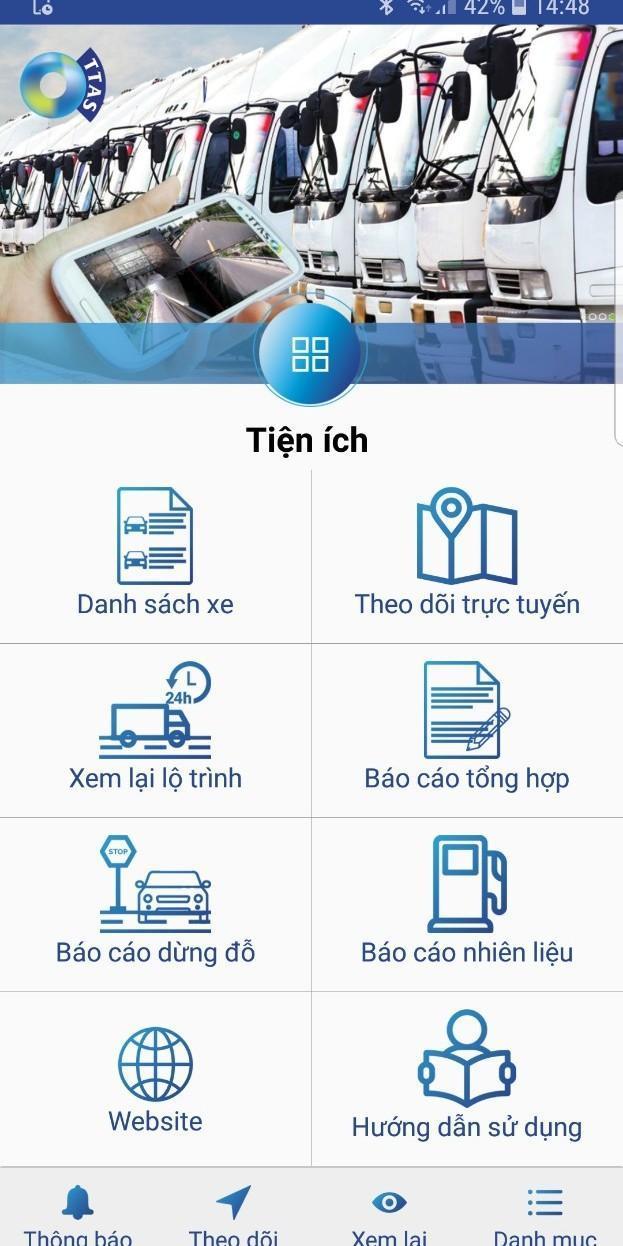Switch to the Xem lại tab
Viewport: 623px width, 1246px height.
tap(389, 1214)
